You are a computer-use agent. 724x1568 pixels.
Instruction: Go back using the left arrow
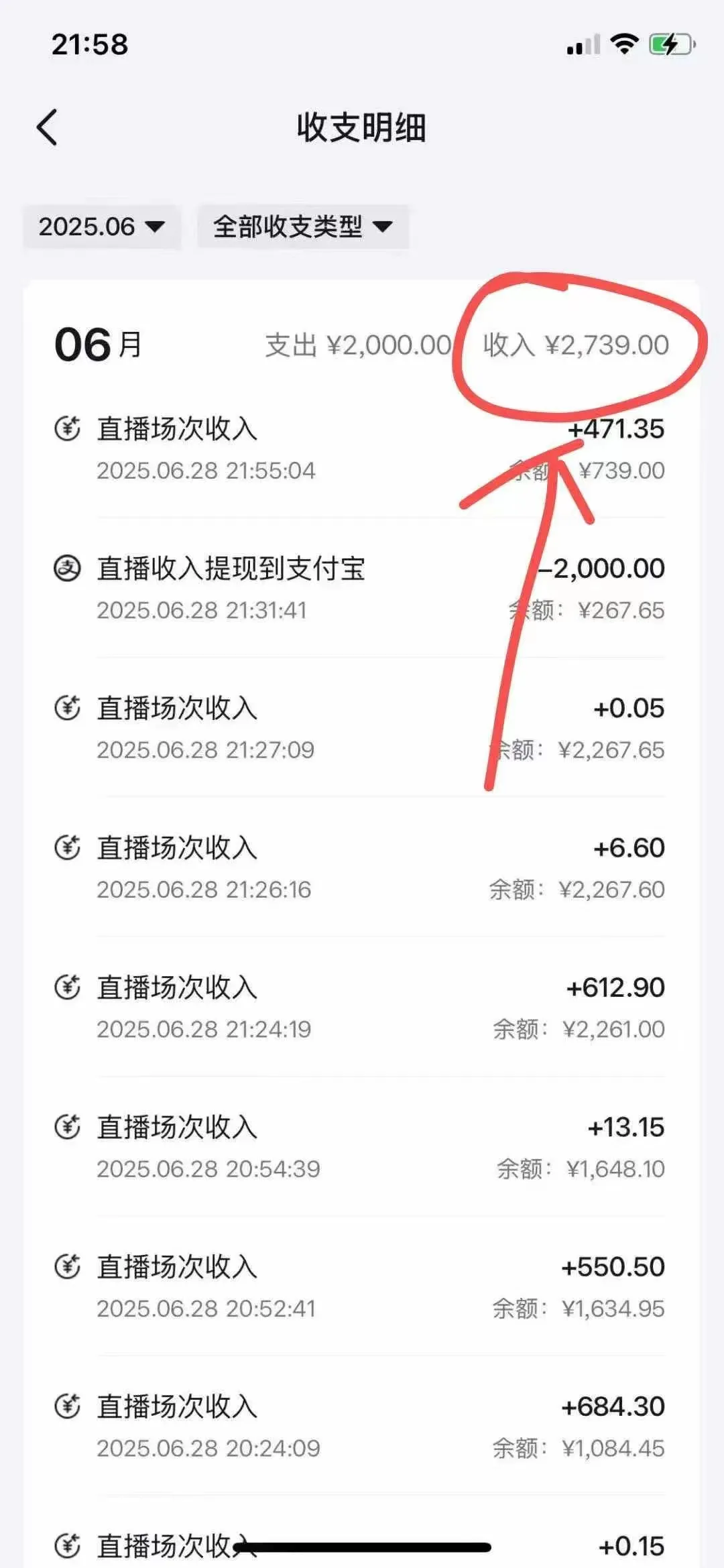coord(47,127)
